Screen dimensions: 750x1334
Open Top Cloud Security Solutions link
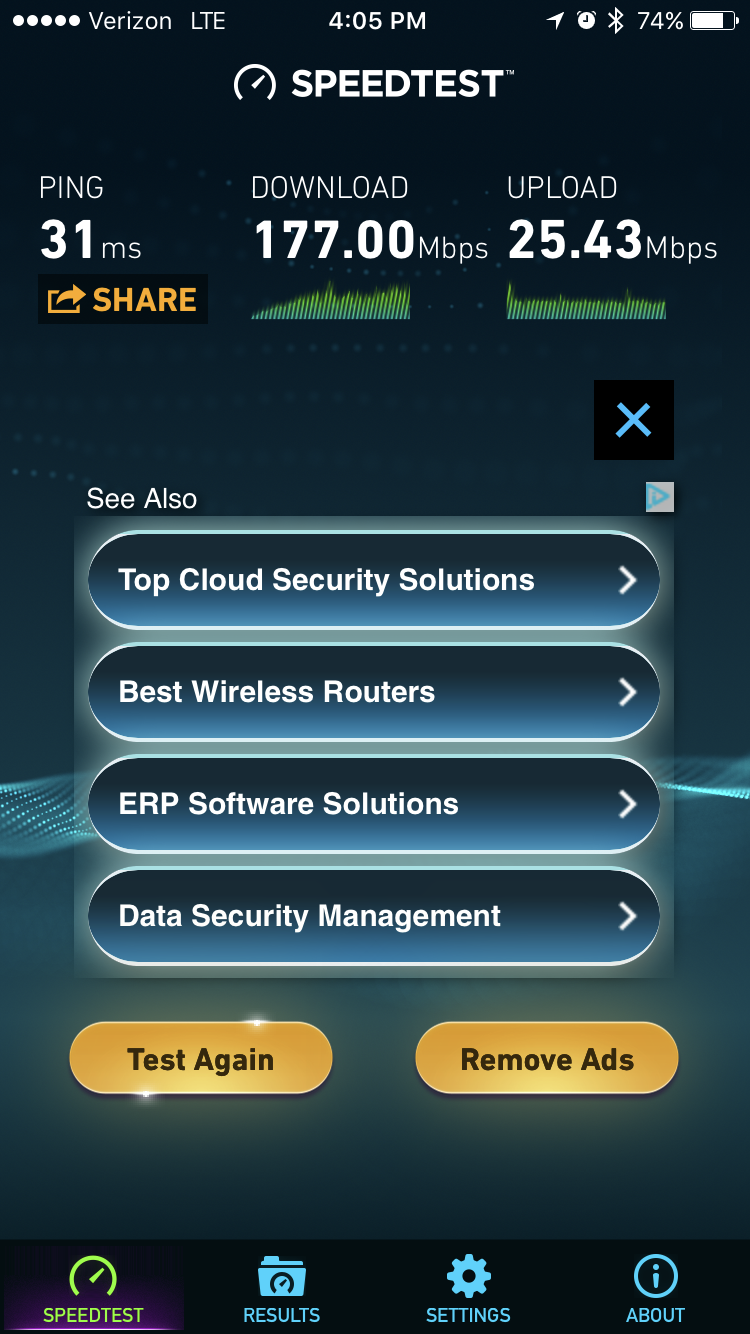[x=373, y=580]
